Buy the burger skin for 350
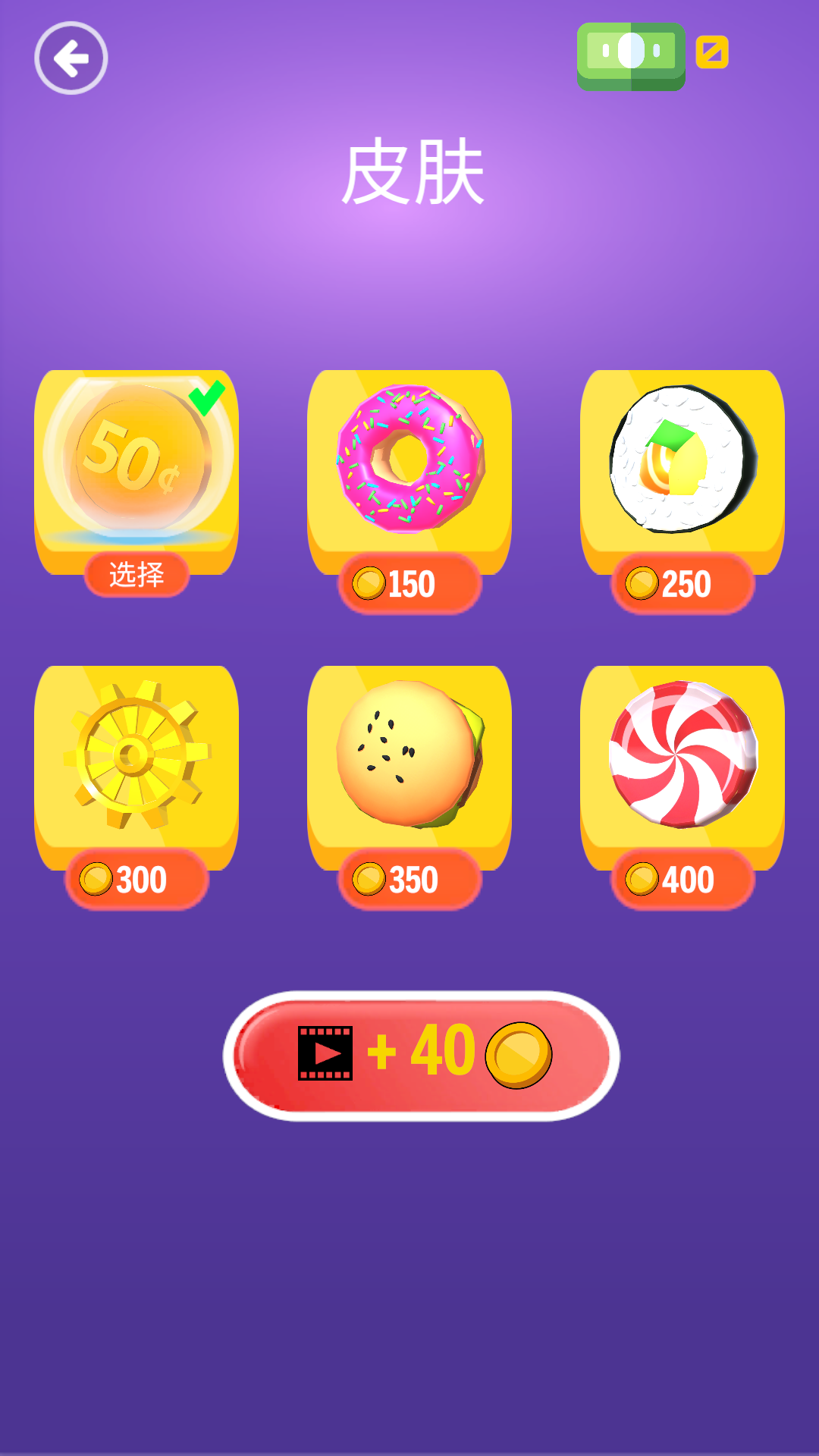Screen dimensions: 819x1456 pyautogui.click(x=409, y=880)
